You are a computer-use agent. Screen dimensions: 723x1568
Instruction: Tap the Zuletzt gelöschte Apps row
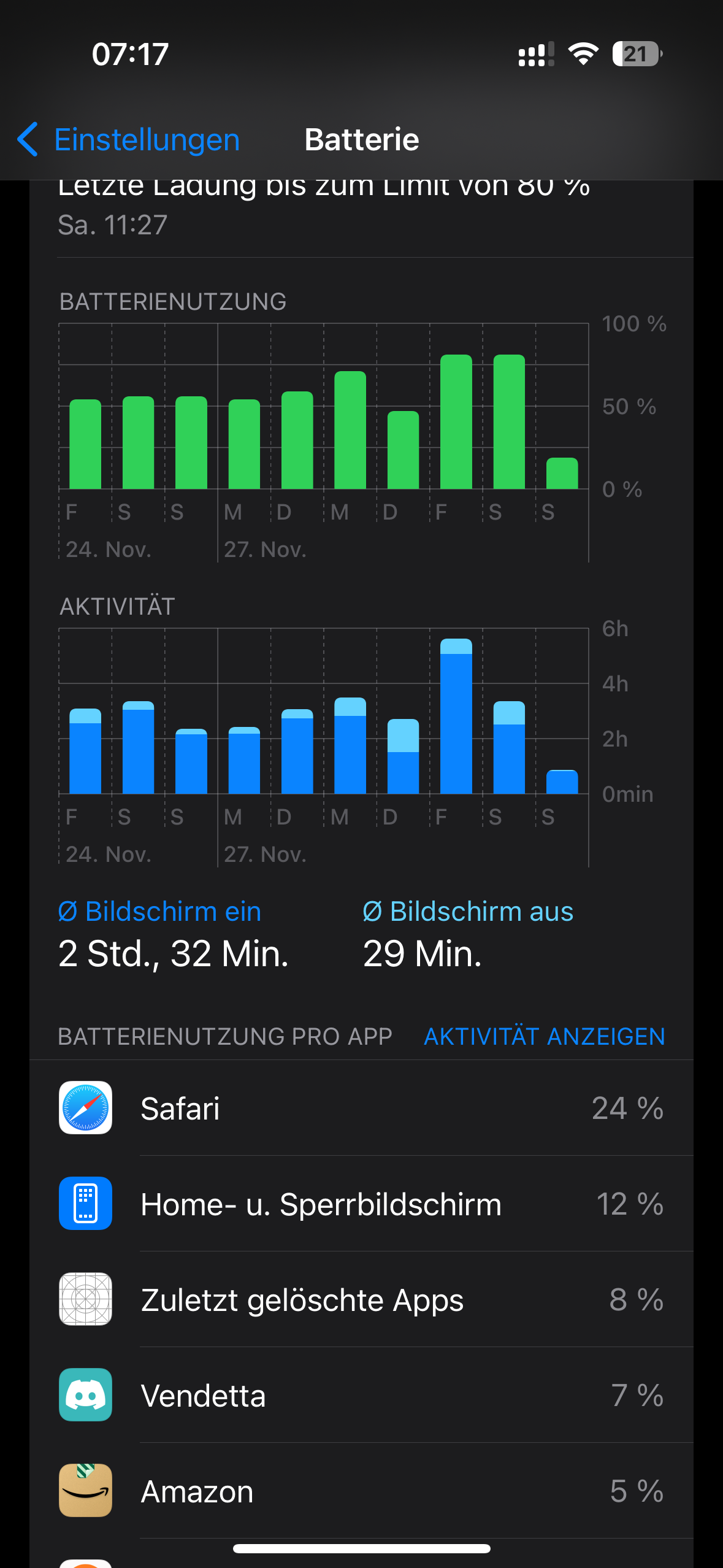coord(361,1299)
